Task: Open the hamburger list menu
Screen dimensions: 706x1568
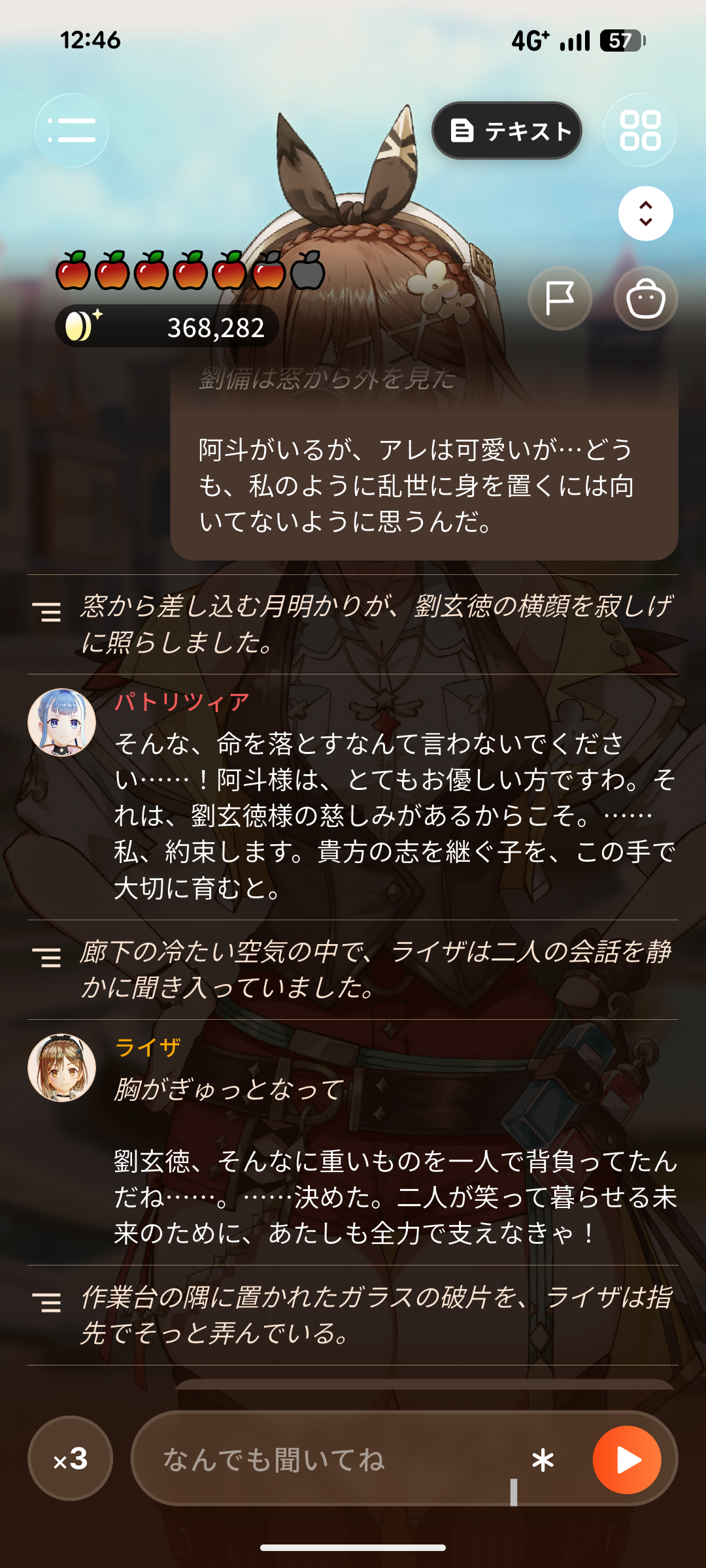Action: click(x=72, y=130)
